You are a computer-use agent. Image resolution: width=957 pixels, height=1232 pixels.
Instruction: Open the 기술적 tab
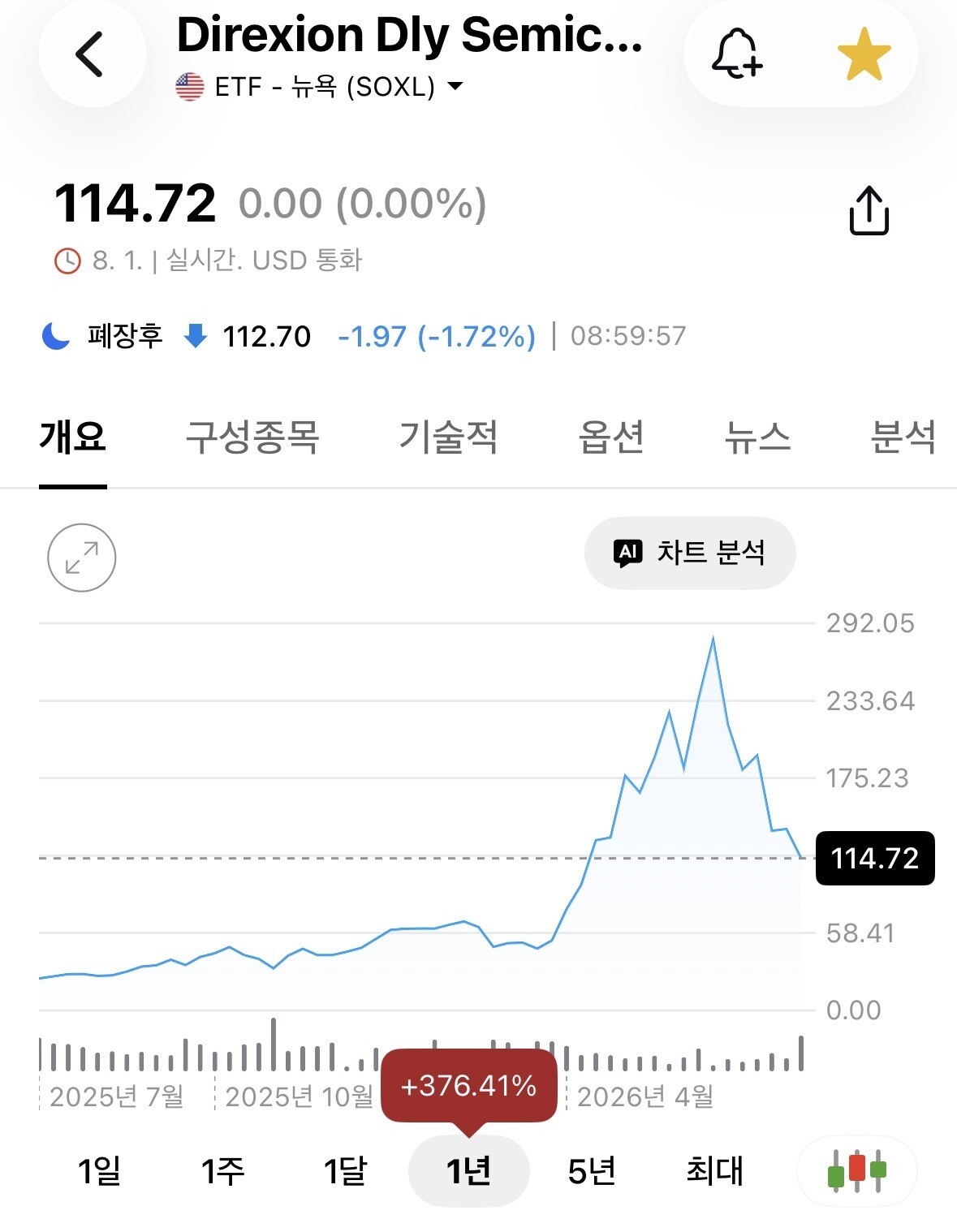coord(448,437)
